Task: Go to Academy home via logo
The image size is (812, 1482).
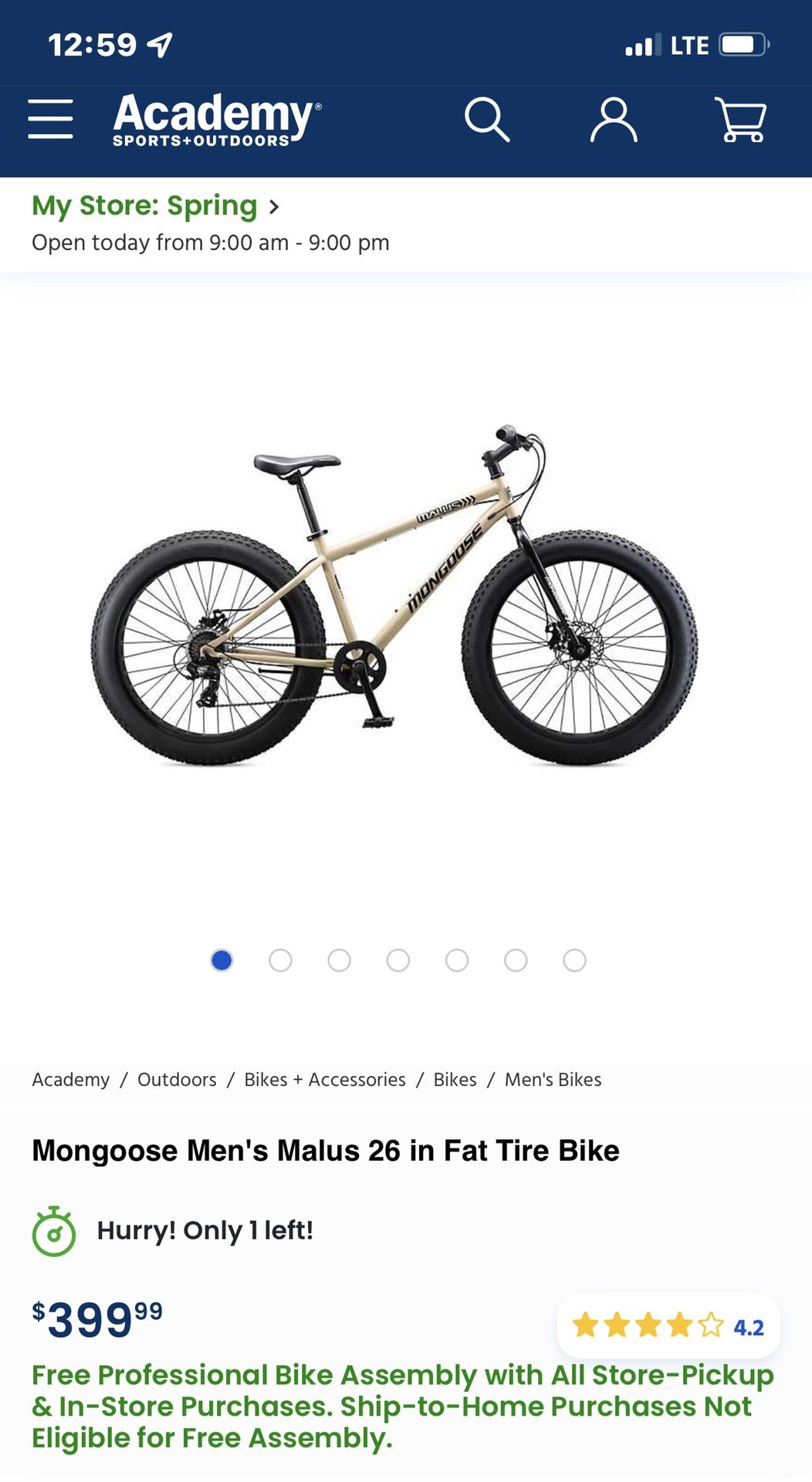Action: point(217,120)
